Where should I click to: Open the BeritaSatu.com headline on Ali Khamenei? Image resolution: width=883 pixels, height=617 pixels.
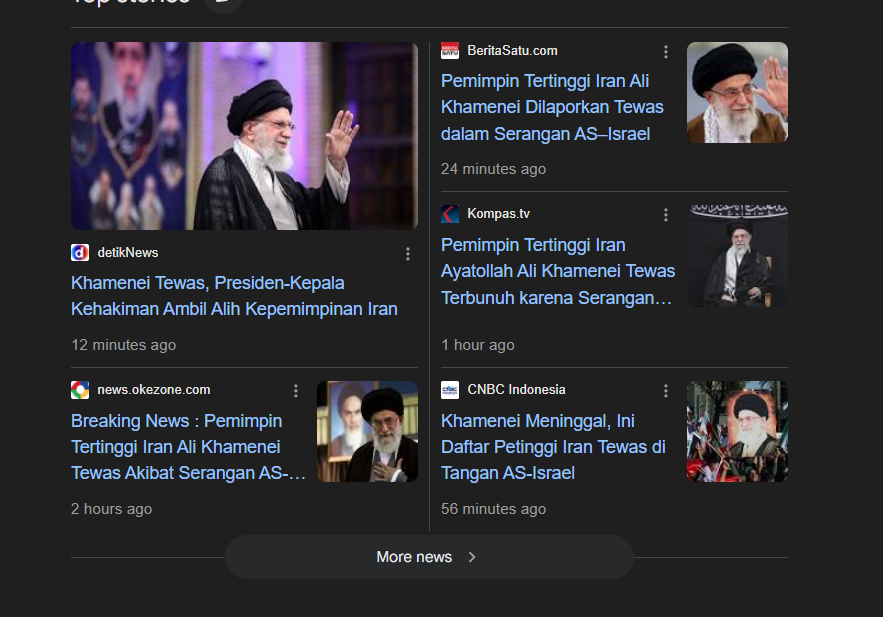tap(552, 107)
